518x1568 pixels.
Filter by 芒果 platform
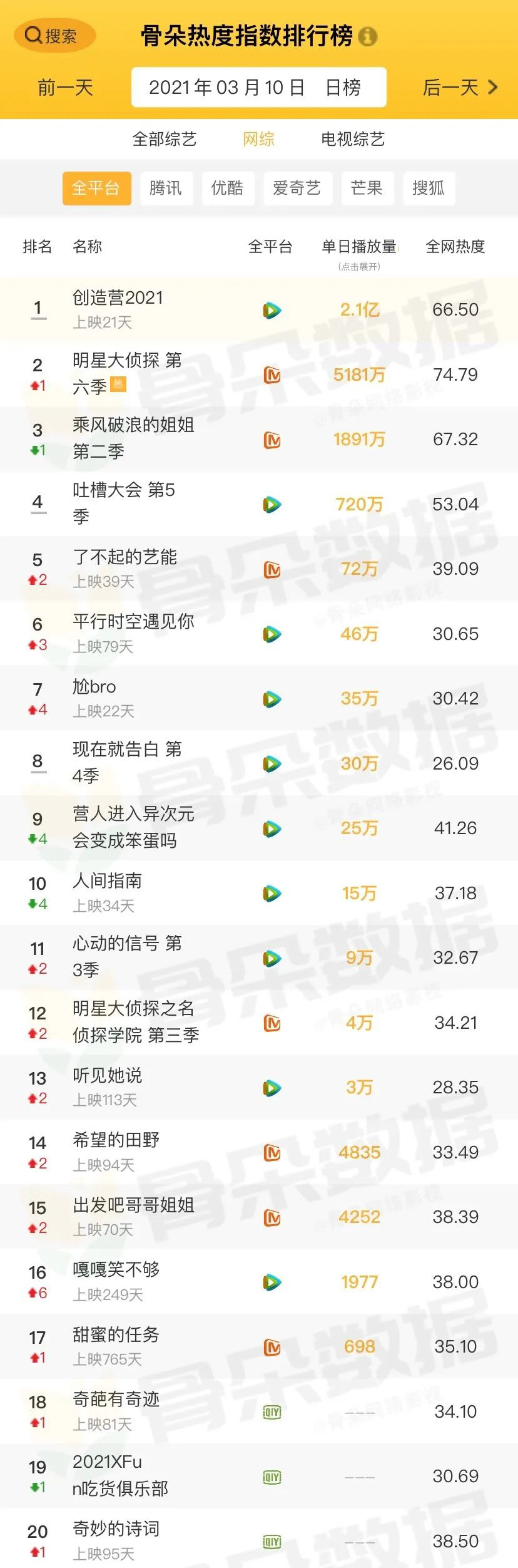point(367,188)
